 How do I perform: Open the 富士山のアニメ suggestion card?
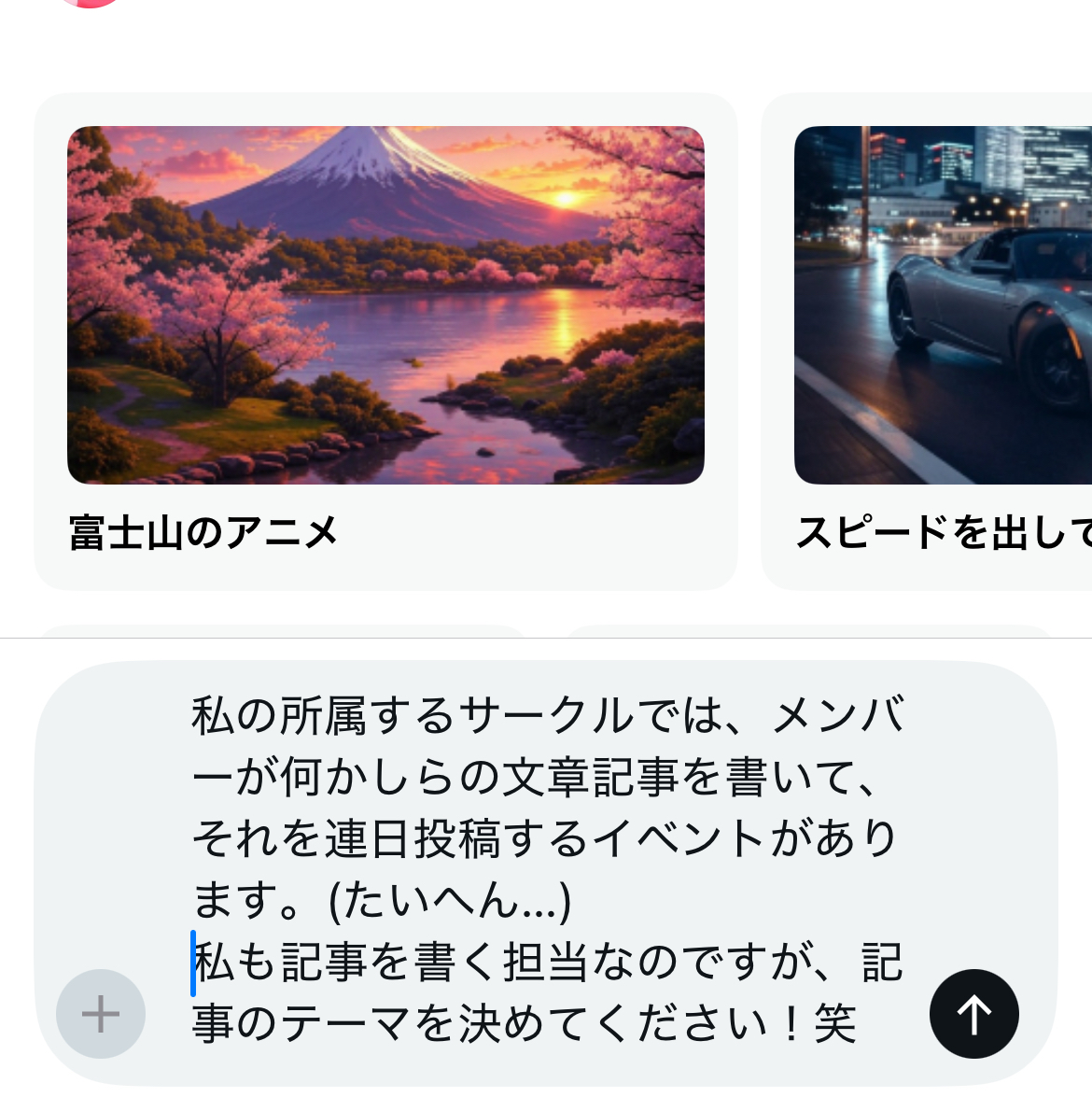[385, 341]
